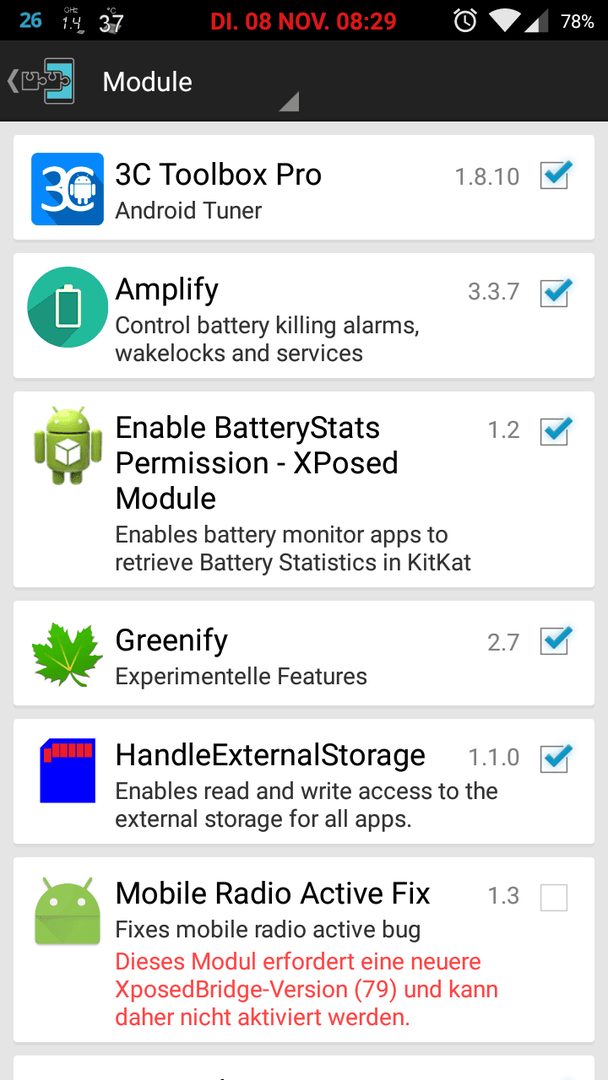Toggle the Greenify module checkbox
The image size is (608, 1080).
pos(554,641)
